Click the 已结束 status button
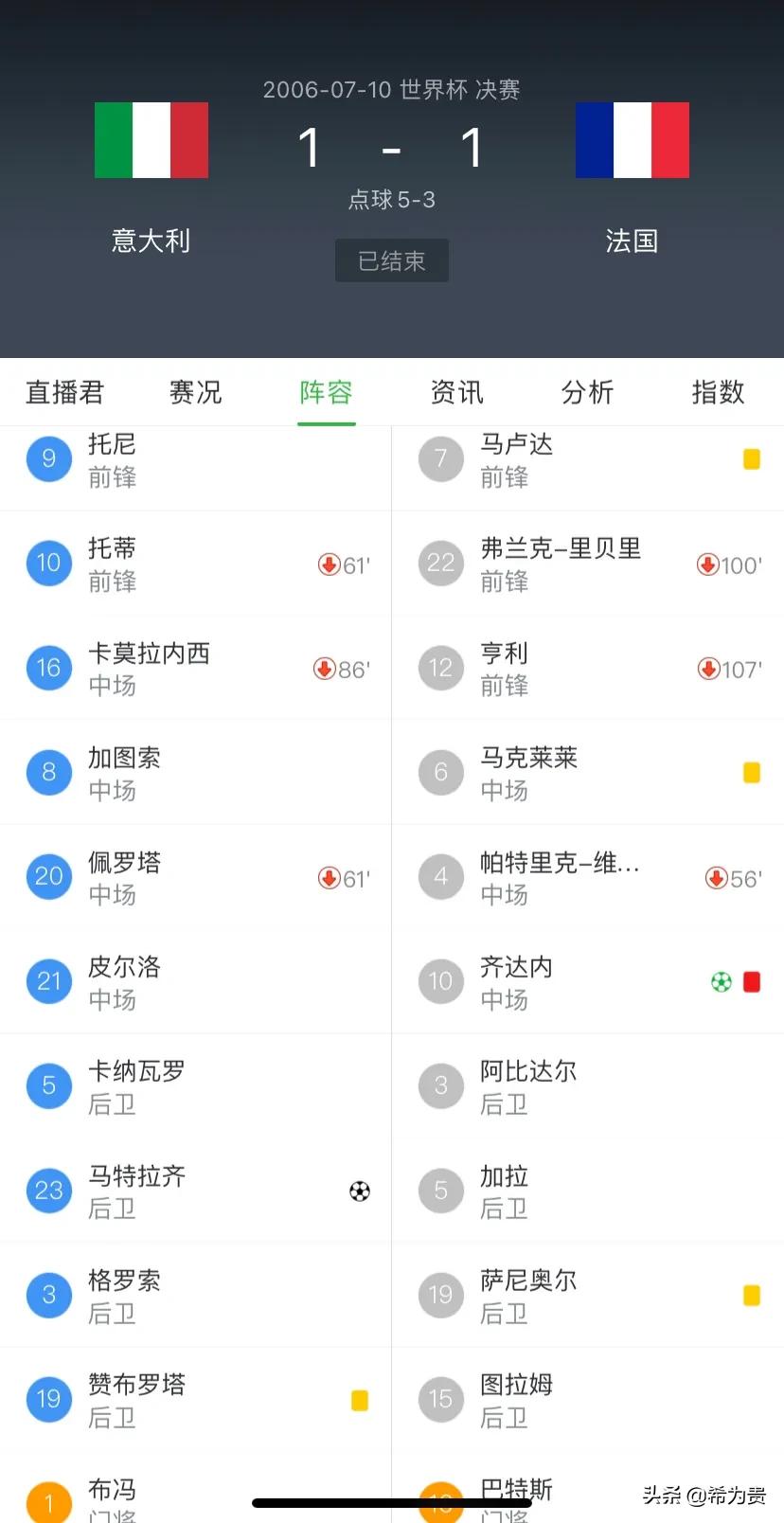 click(x=391, y=260)
